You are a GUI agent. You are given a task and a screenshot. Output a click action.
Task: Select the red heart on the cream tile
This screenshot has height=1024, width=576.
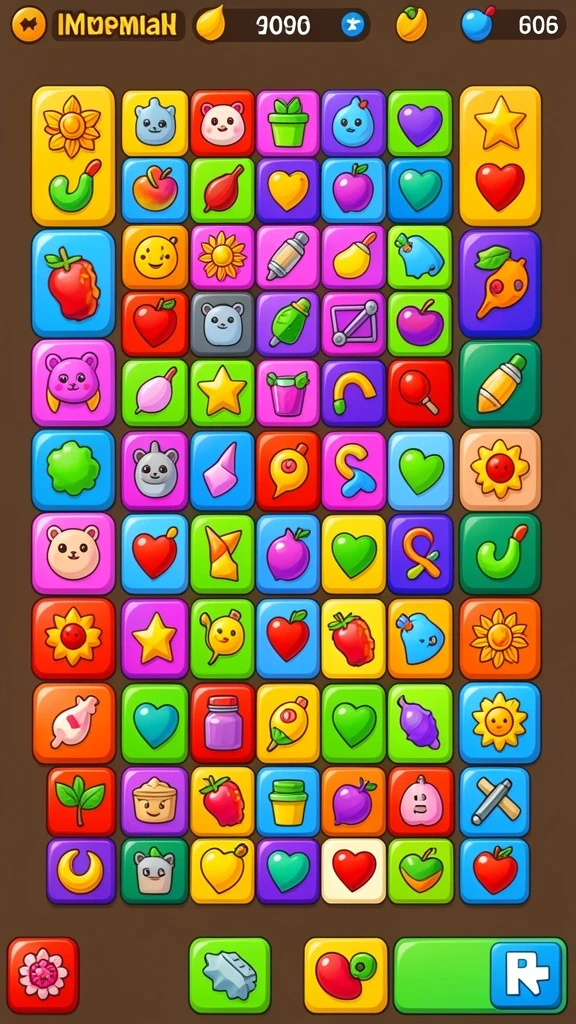coord(354,871)
